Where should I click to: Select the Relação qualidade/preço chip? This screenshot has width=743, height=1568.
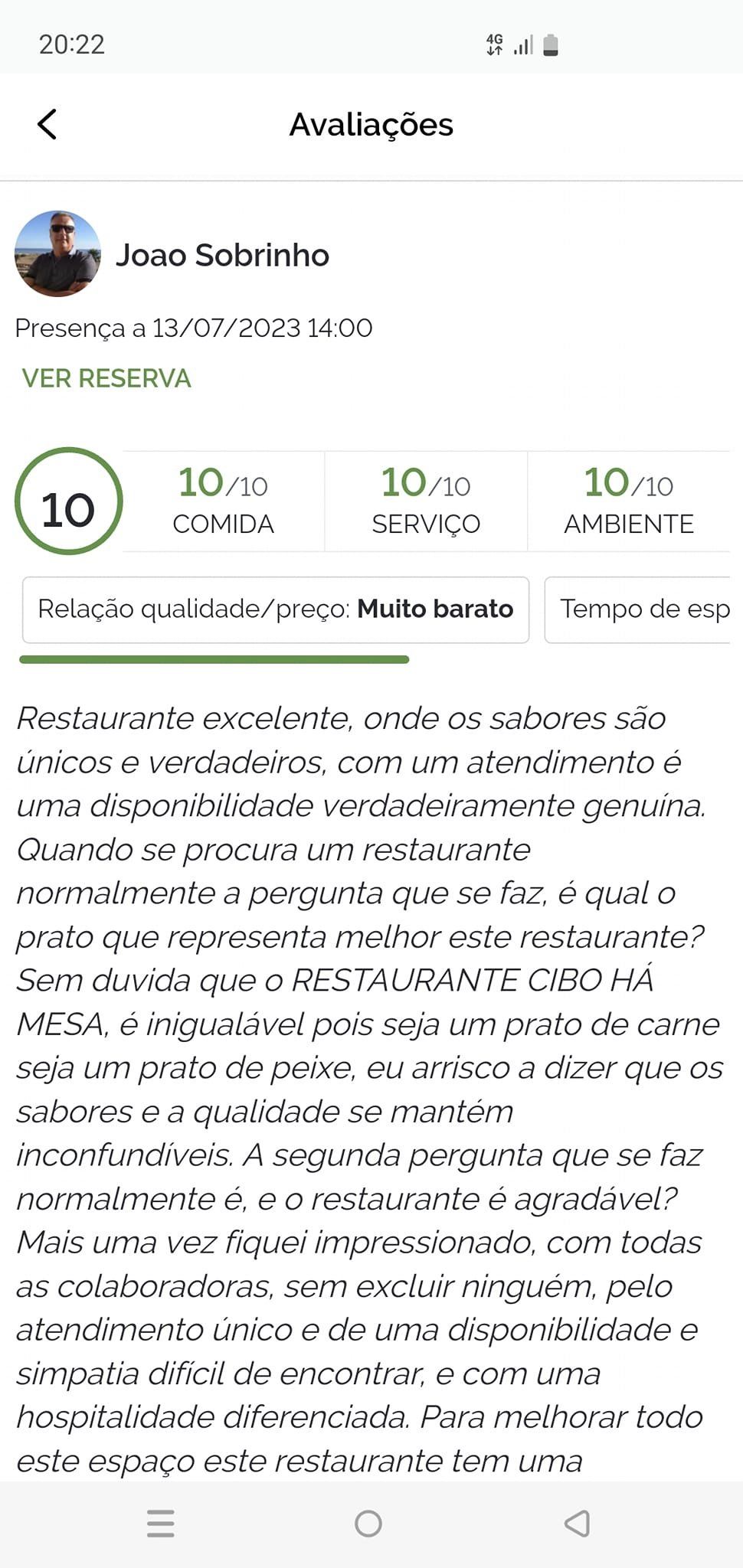tap(276, 609)
